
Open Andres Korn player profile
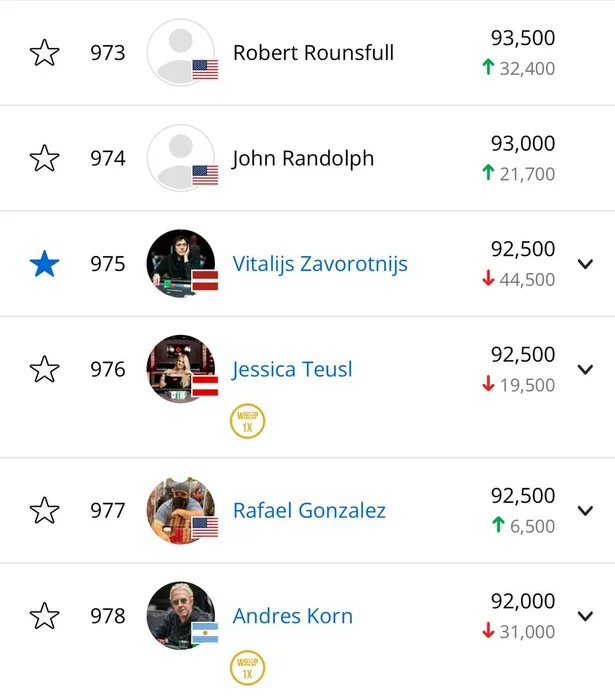click(x=292, y=616)
